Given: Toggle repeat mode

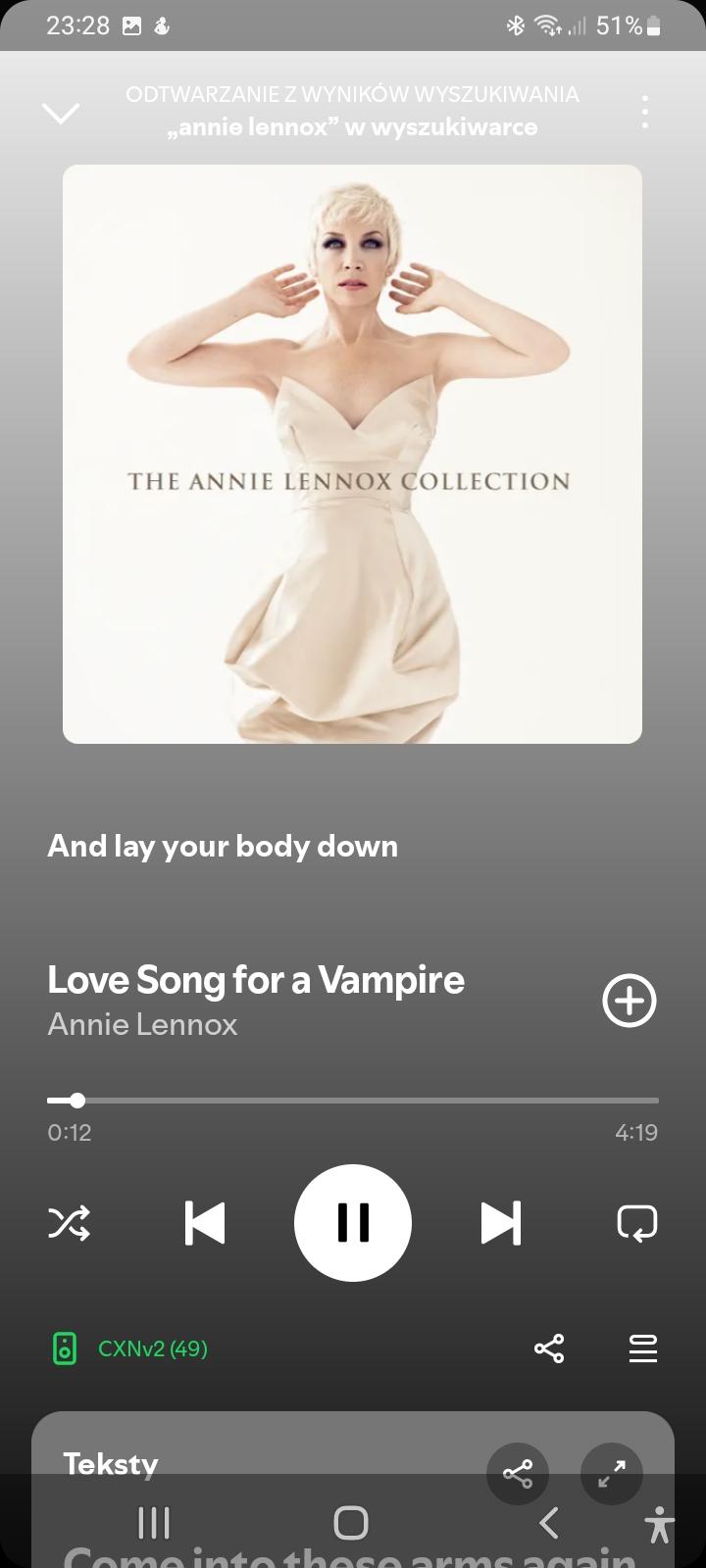Looking at the screenshot, I should pos(636,1222).
